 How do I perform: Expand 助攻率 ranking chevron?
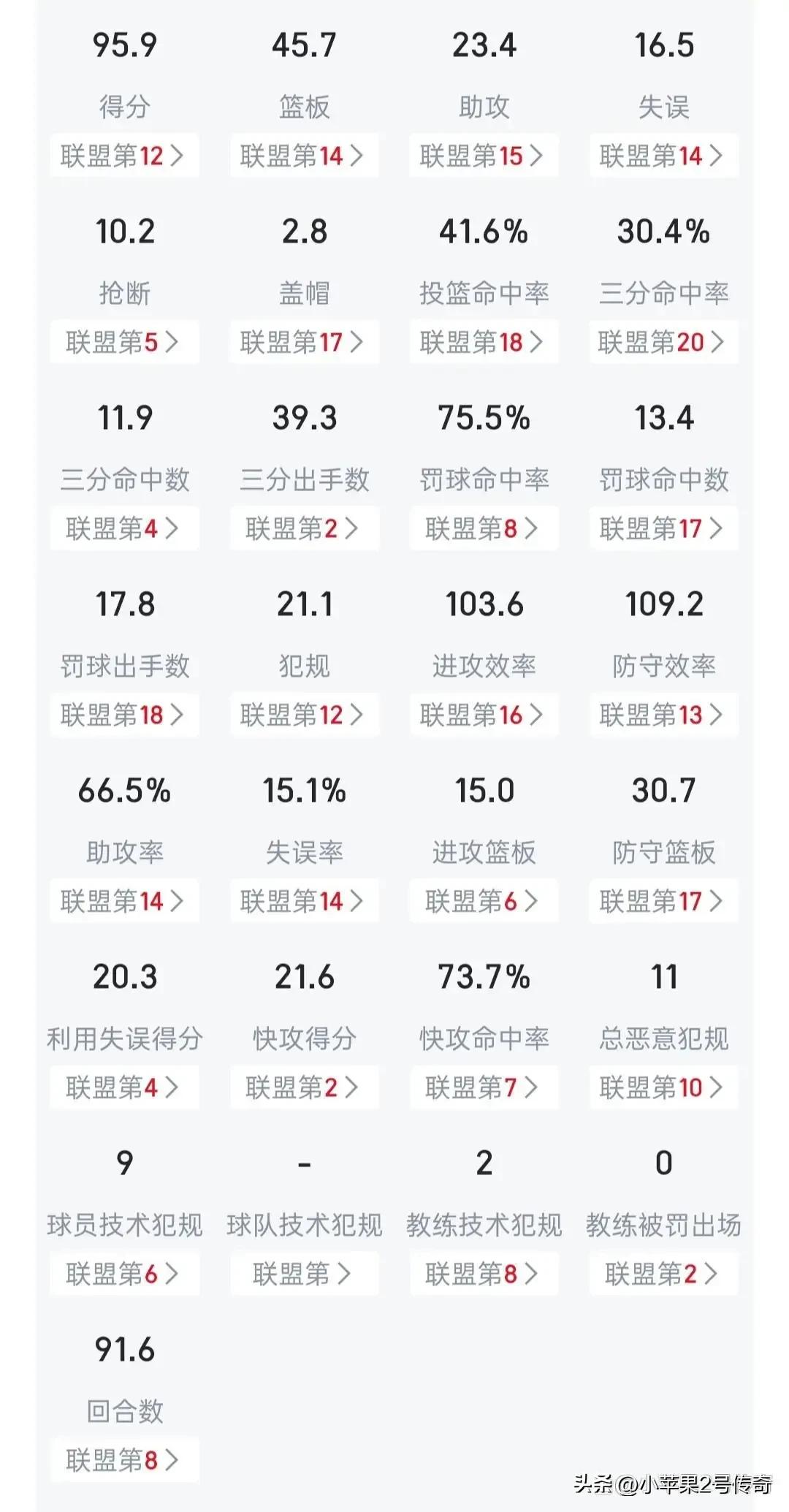click(x=123, y=902)
